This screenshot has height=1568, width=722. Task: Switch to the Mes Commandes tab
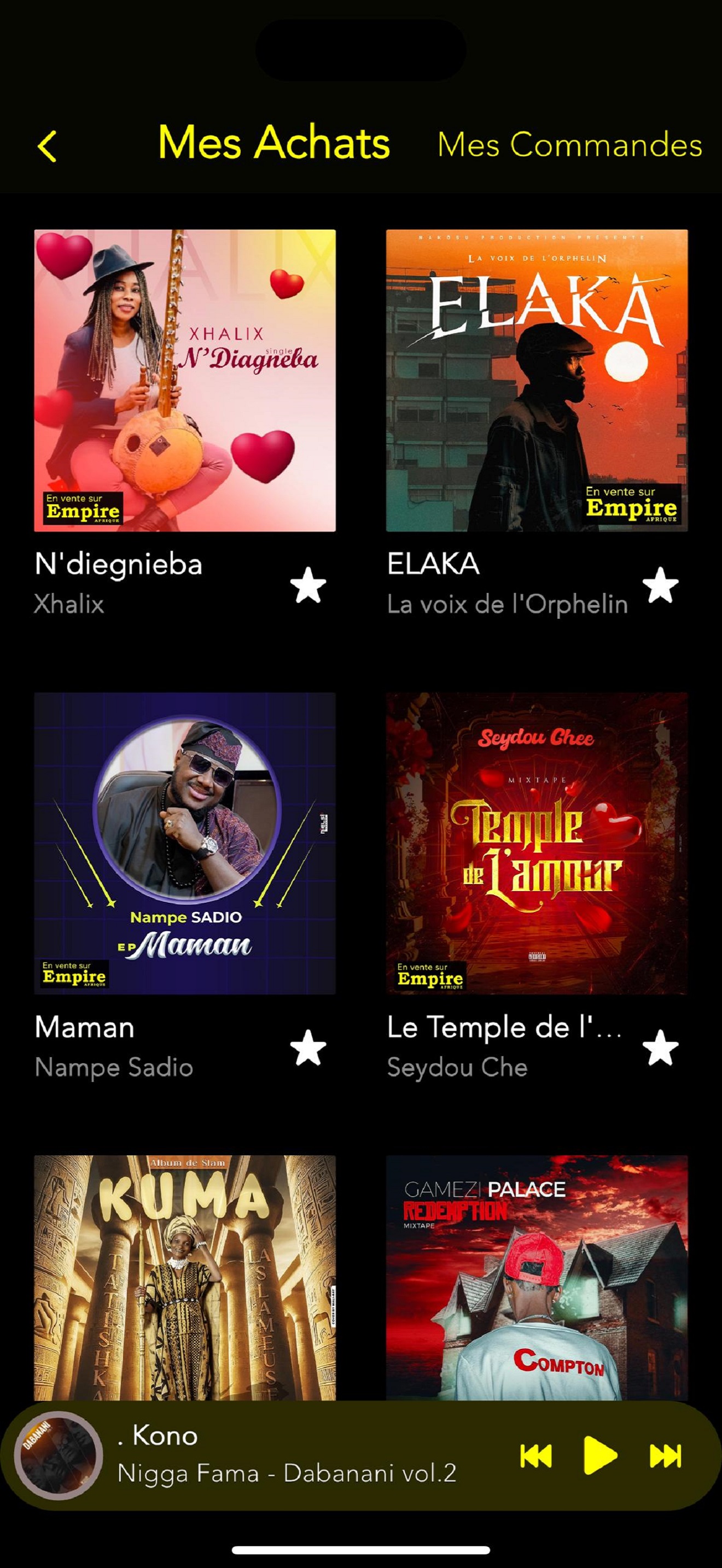569,145
